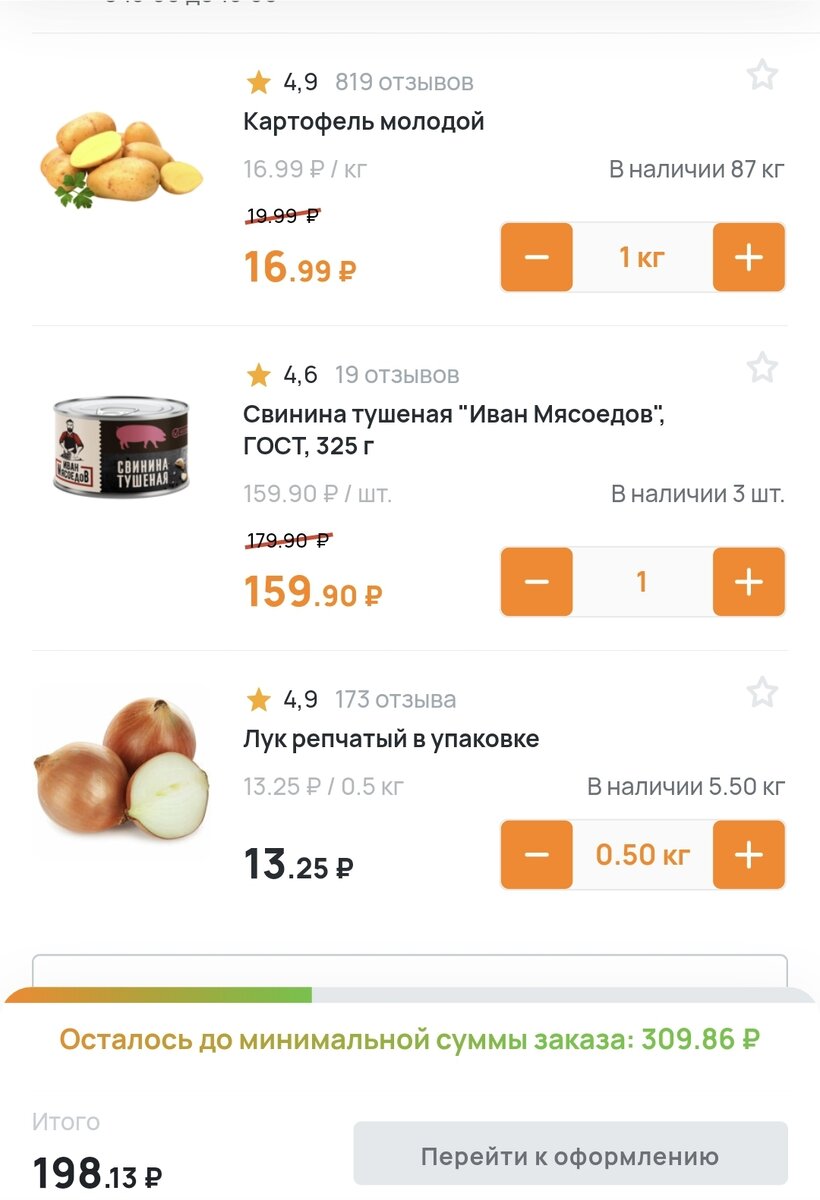Star the Лук репчатый item
Image resolution: width=820 pixels, height=1200 pixels.
[762, 692]
